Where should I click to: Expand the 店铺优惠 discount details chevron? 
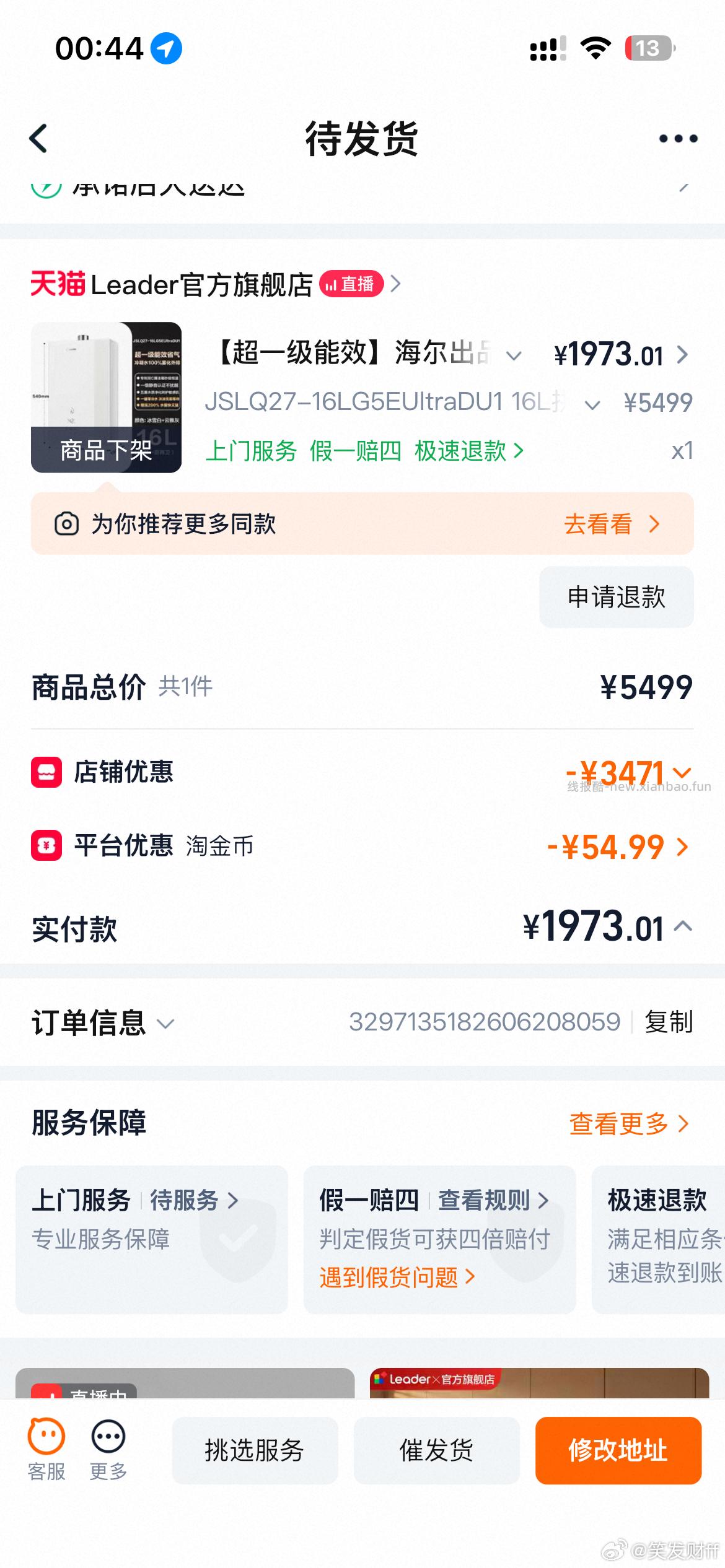[x=682, y=773]
